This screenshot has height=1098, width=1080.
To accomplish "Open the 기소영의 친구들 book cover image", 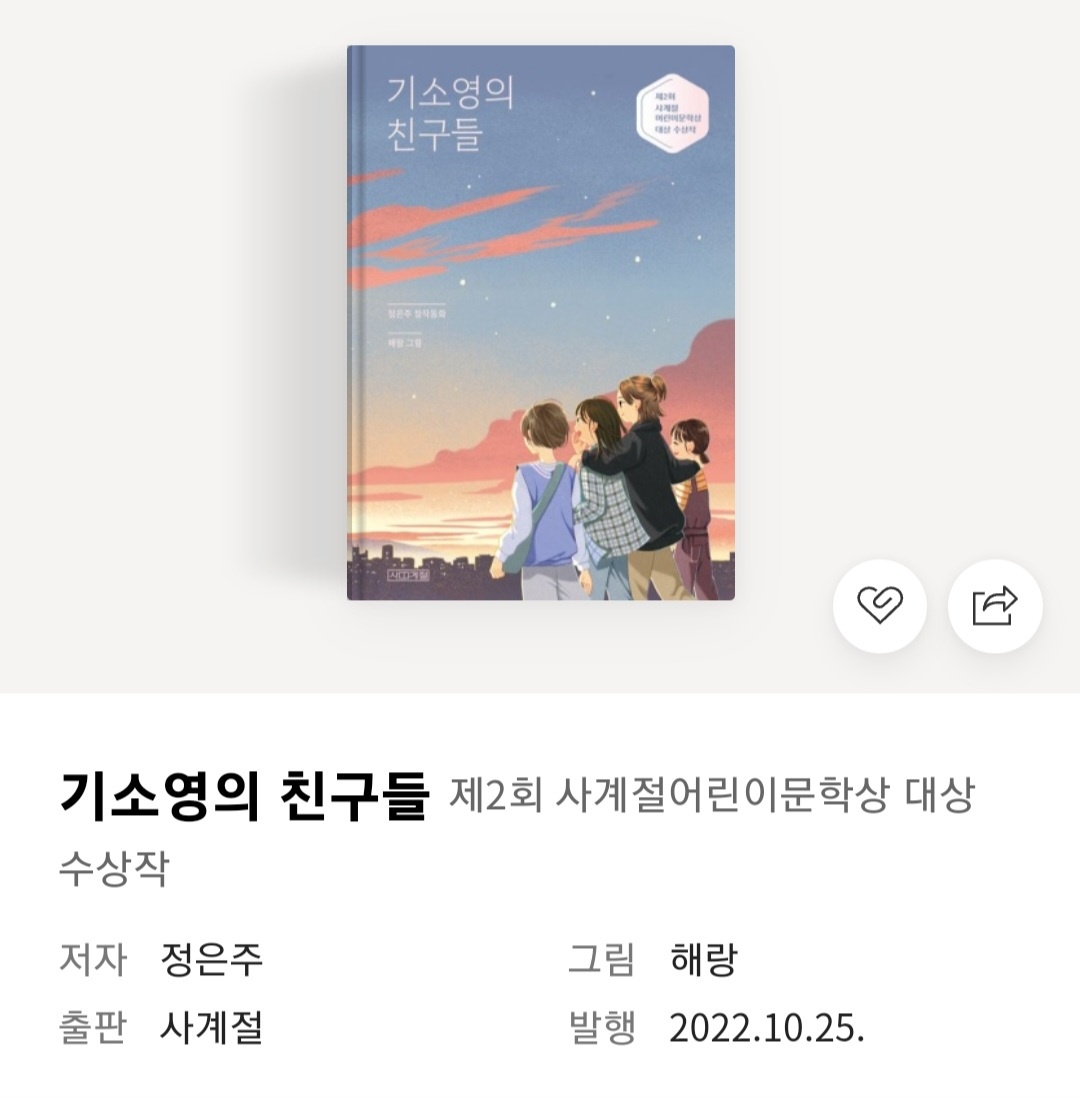I will (541, 323).
